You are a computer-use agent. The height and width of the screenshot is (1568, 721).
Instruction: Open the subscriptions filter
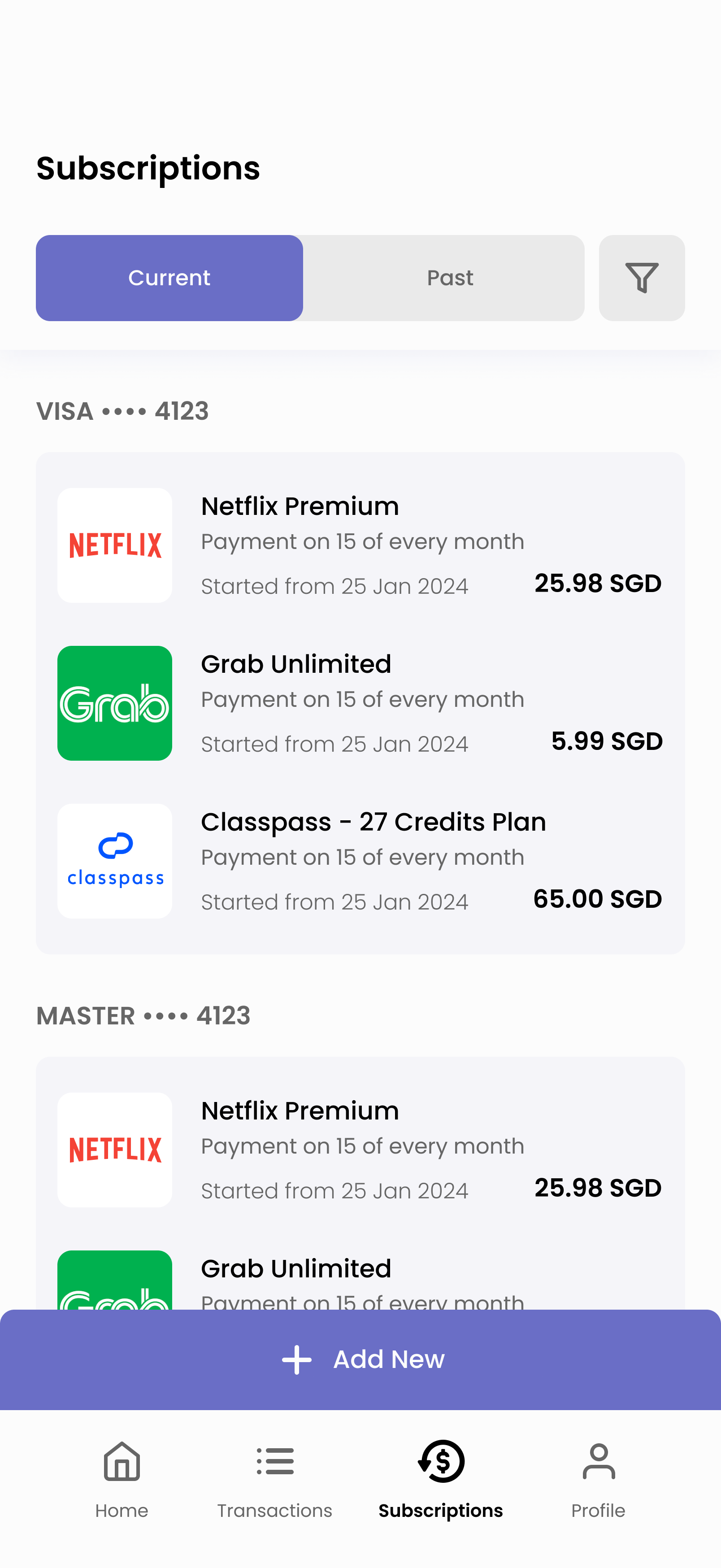(641, 278)
